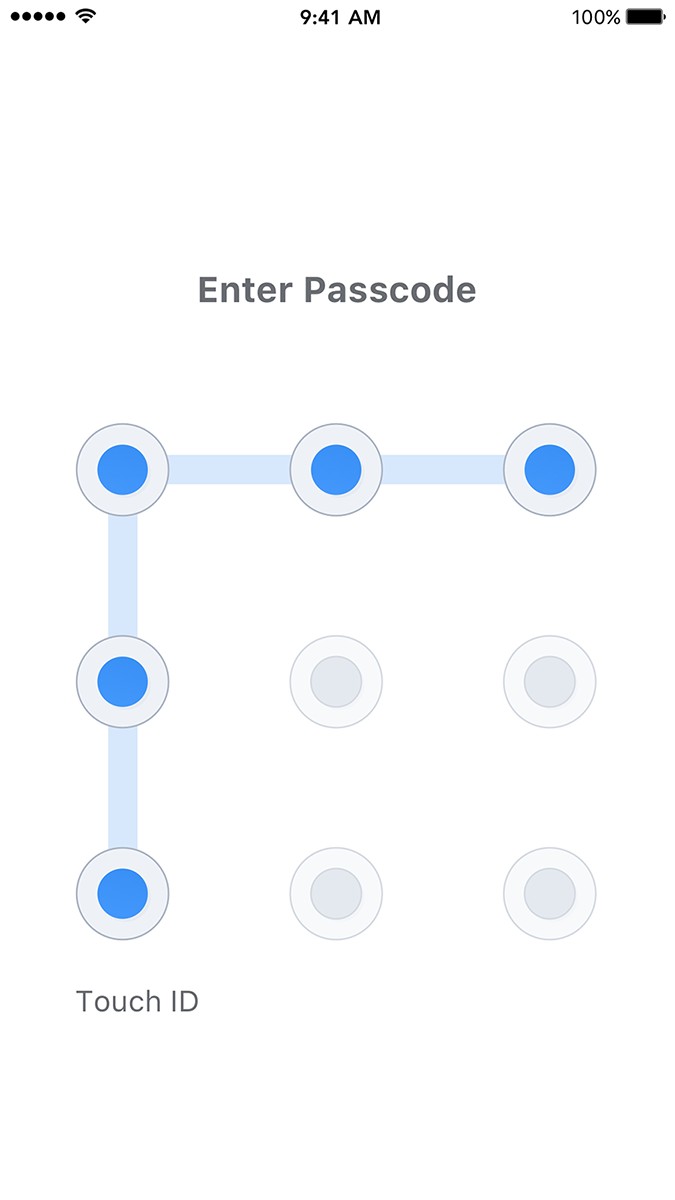Select the bottom-center pattern dot
This screenshot has height=1200, width=675.
coord(336,894)
